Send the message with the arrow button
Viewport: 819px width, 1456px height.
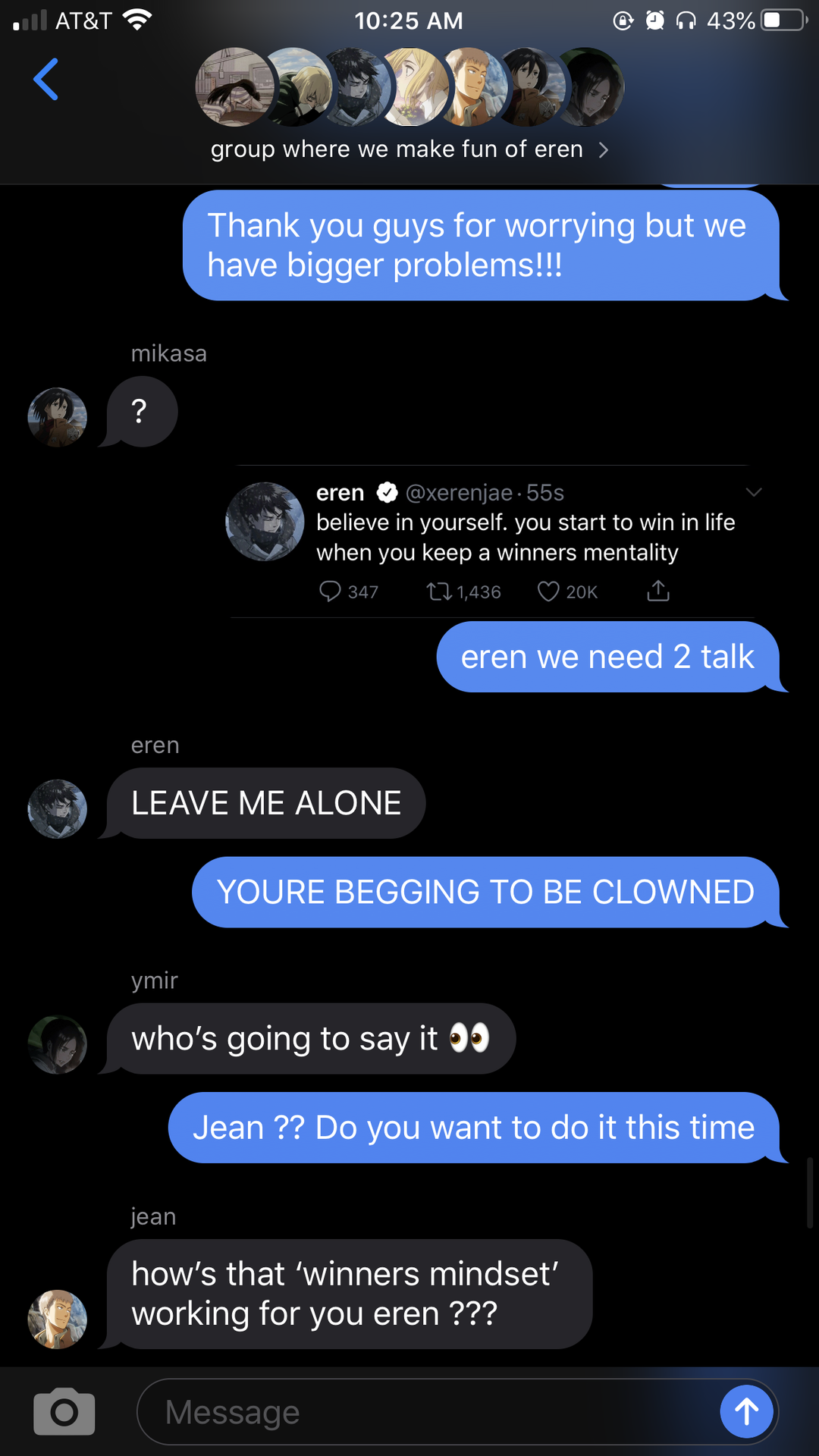(746, 1411)
